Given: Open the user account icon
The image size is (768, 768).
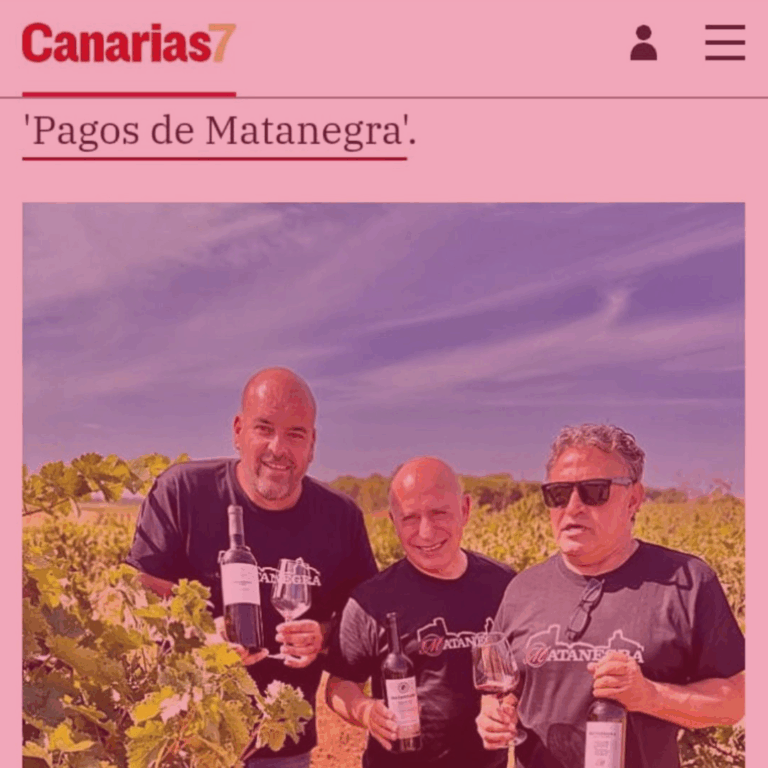Looking at the screenshot, I should tap(643, 43).
